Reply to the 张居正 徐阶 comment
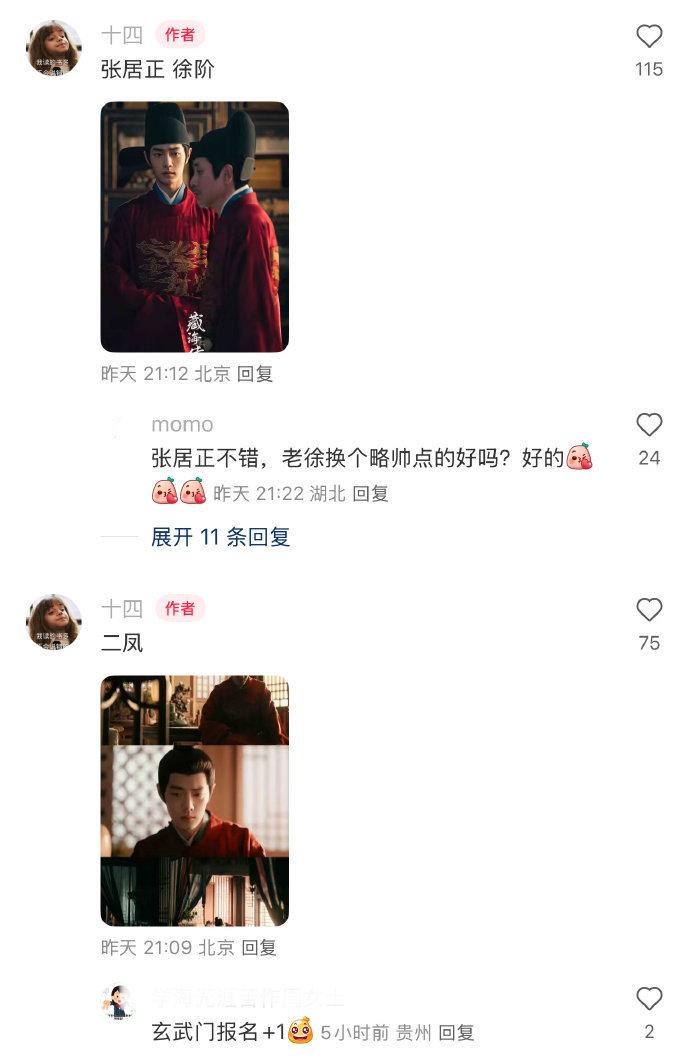Image resolution: width=690 pixels, height=1062 pixels. click(255, 374)
